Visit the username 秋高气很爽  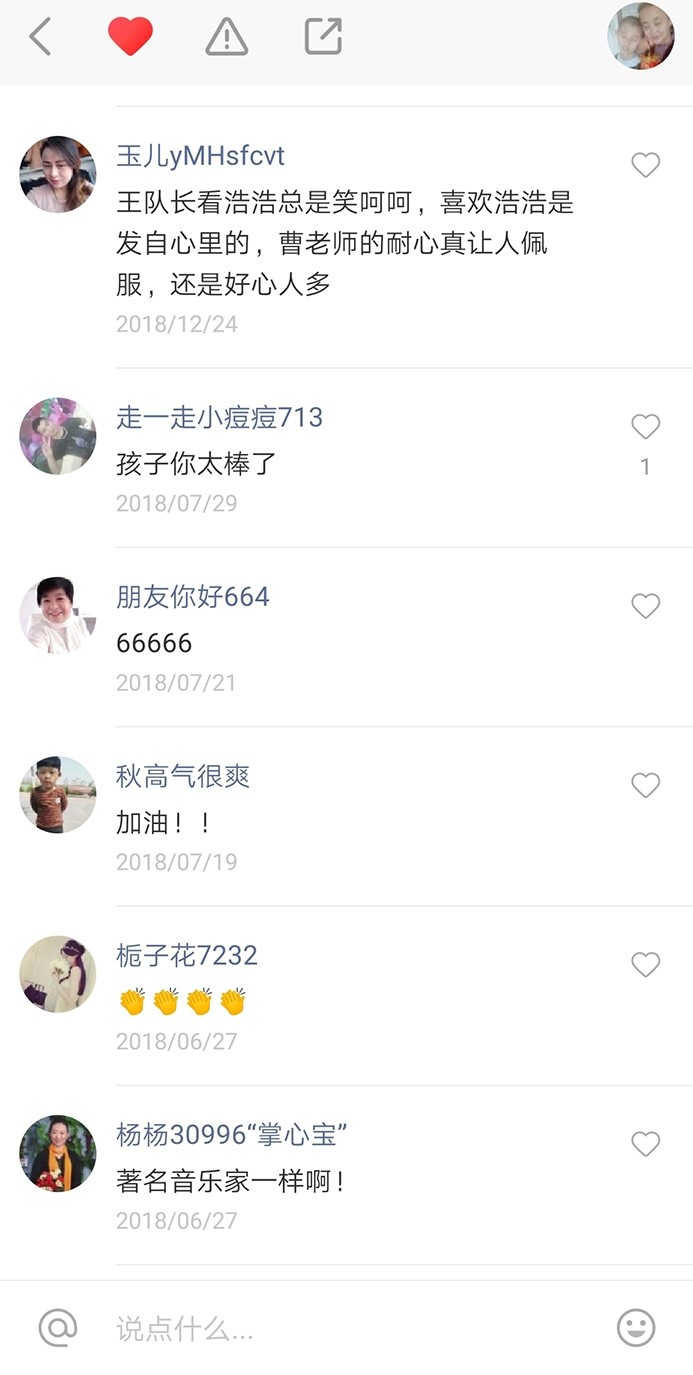[x=183, y=776]
